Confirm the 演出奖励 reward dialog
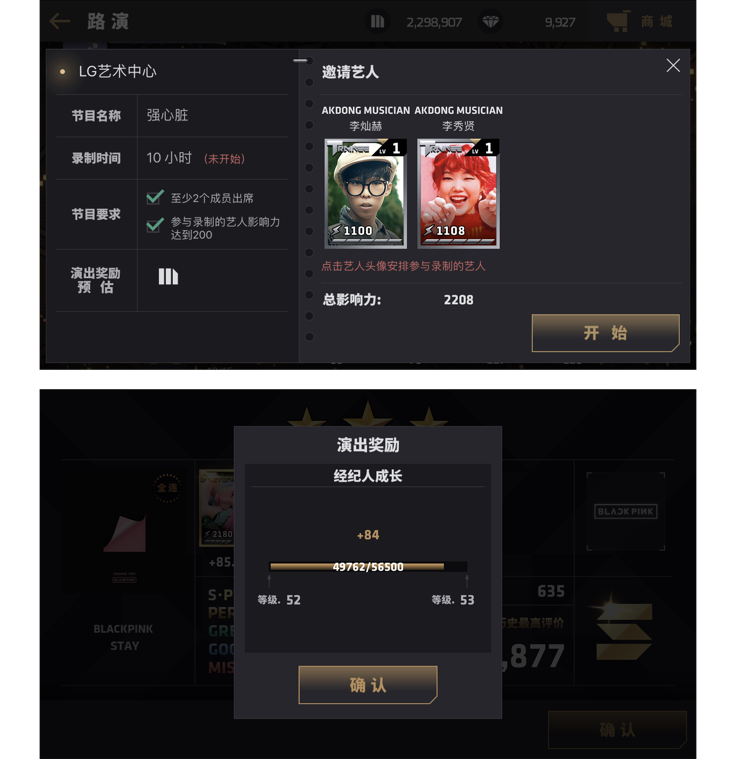The height and width of the screenshot is (759, 736). [x=368, y=685]
